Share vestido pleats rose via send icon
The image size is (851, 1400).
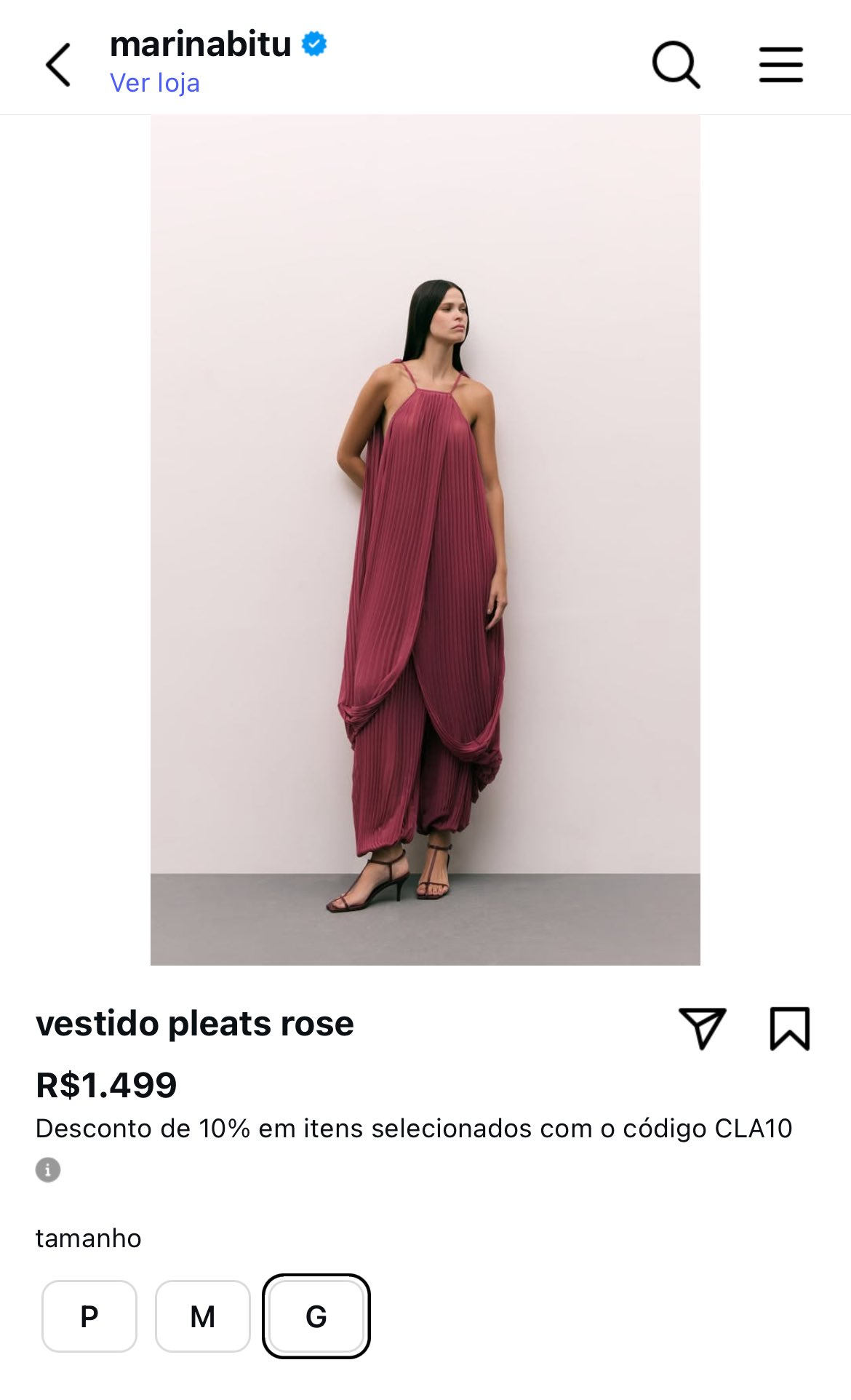(702, 1027)
